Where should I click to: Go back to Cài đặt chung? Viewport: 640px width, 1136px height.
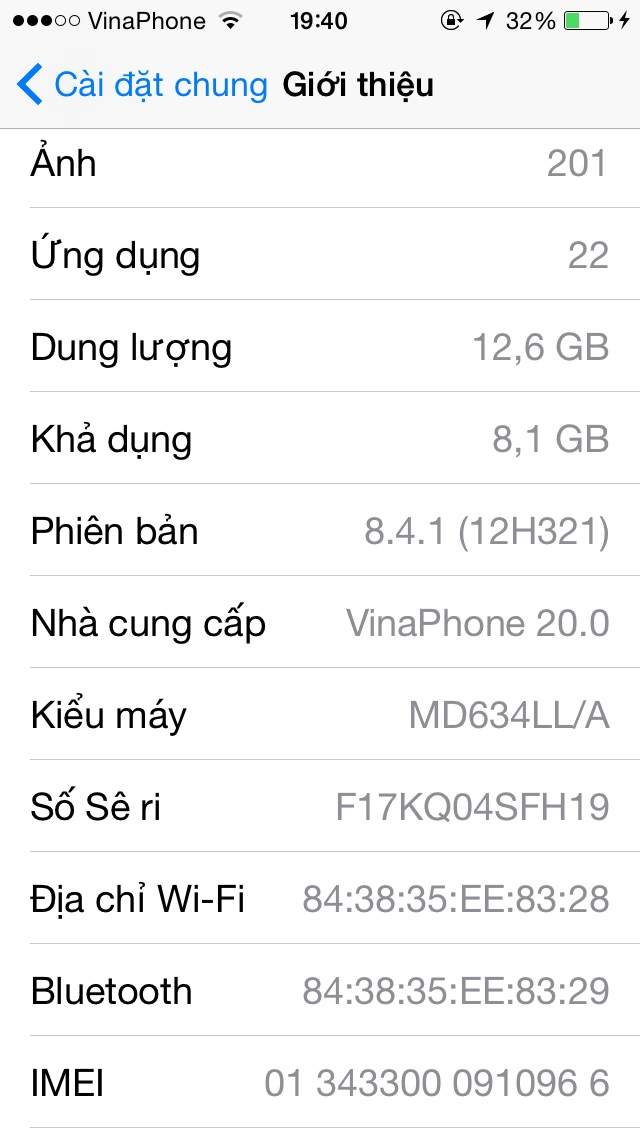coord(142,85)
